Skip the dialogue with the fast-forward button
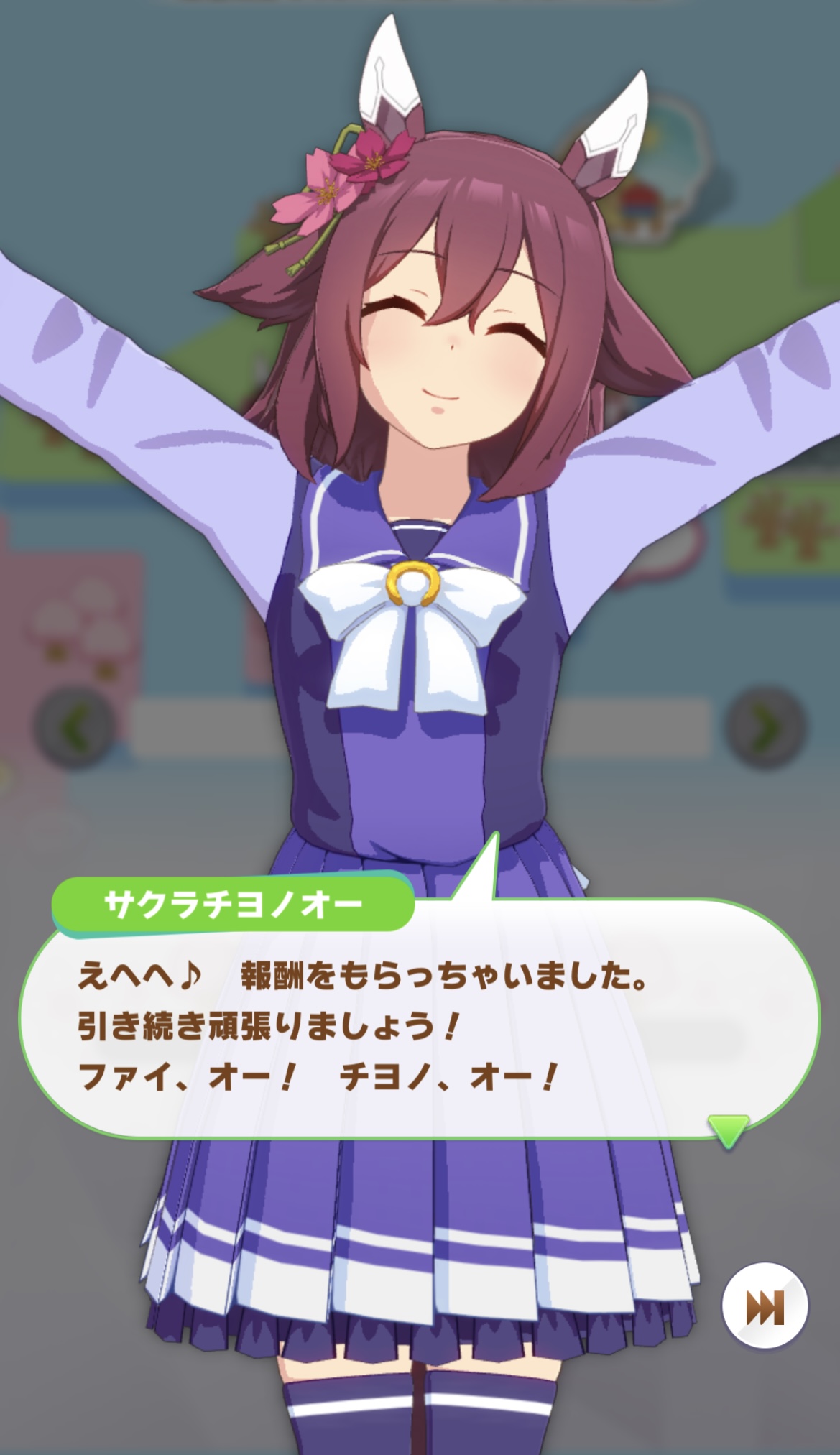840x1455 pixels. pos(765,1306)
